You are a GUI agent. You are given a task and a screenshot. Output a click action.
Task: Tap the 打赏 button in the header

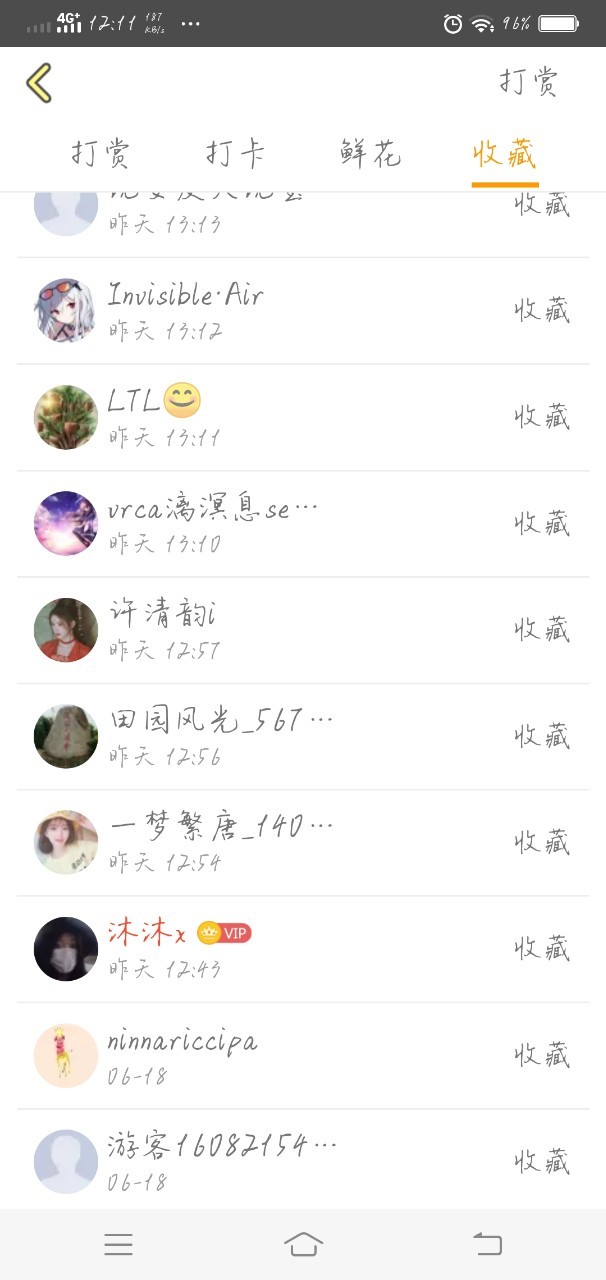528,83
